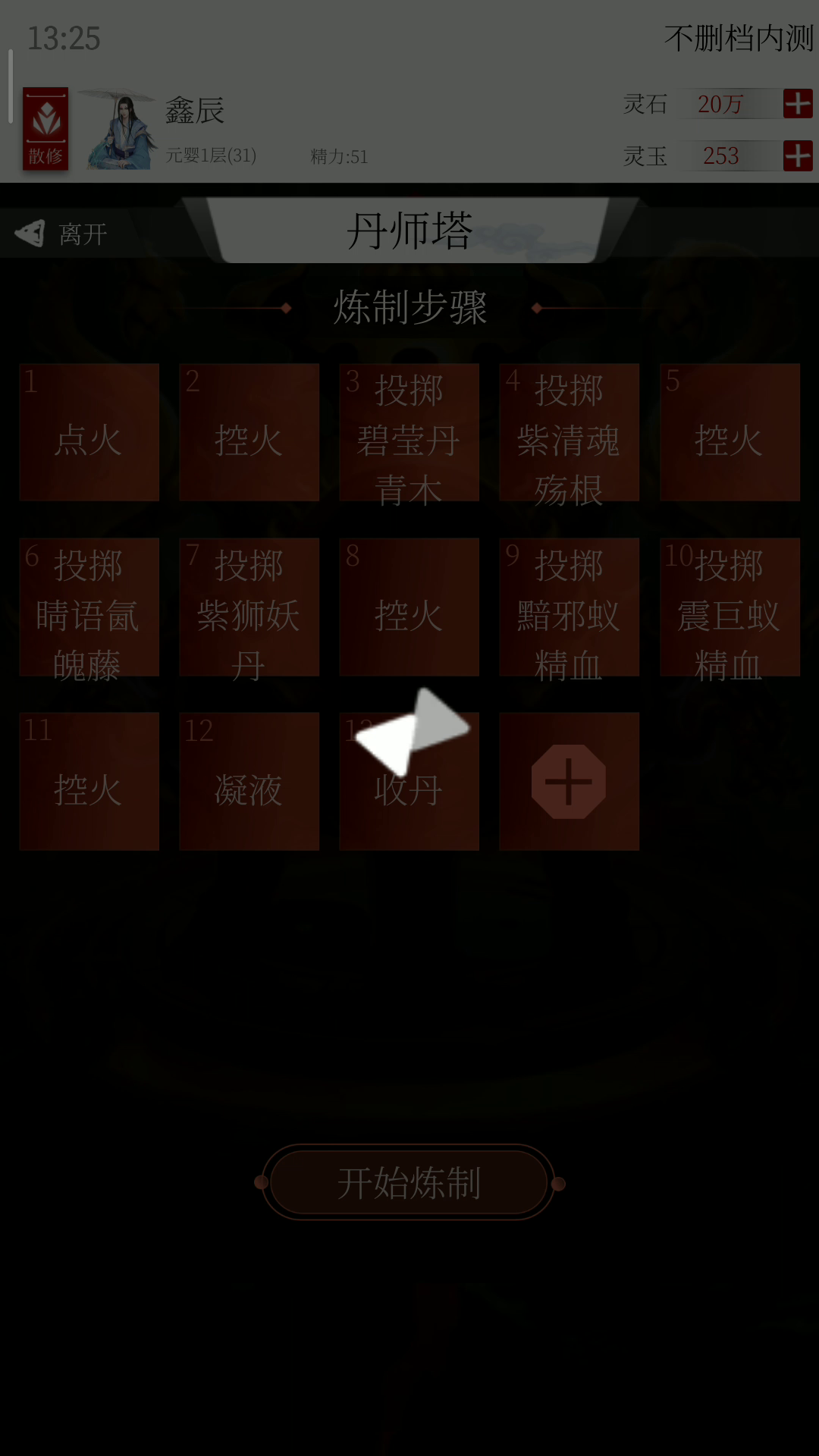Select step 11 控火
This screenshot has width=819, height=1456.
(89, 781)
